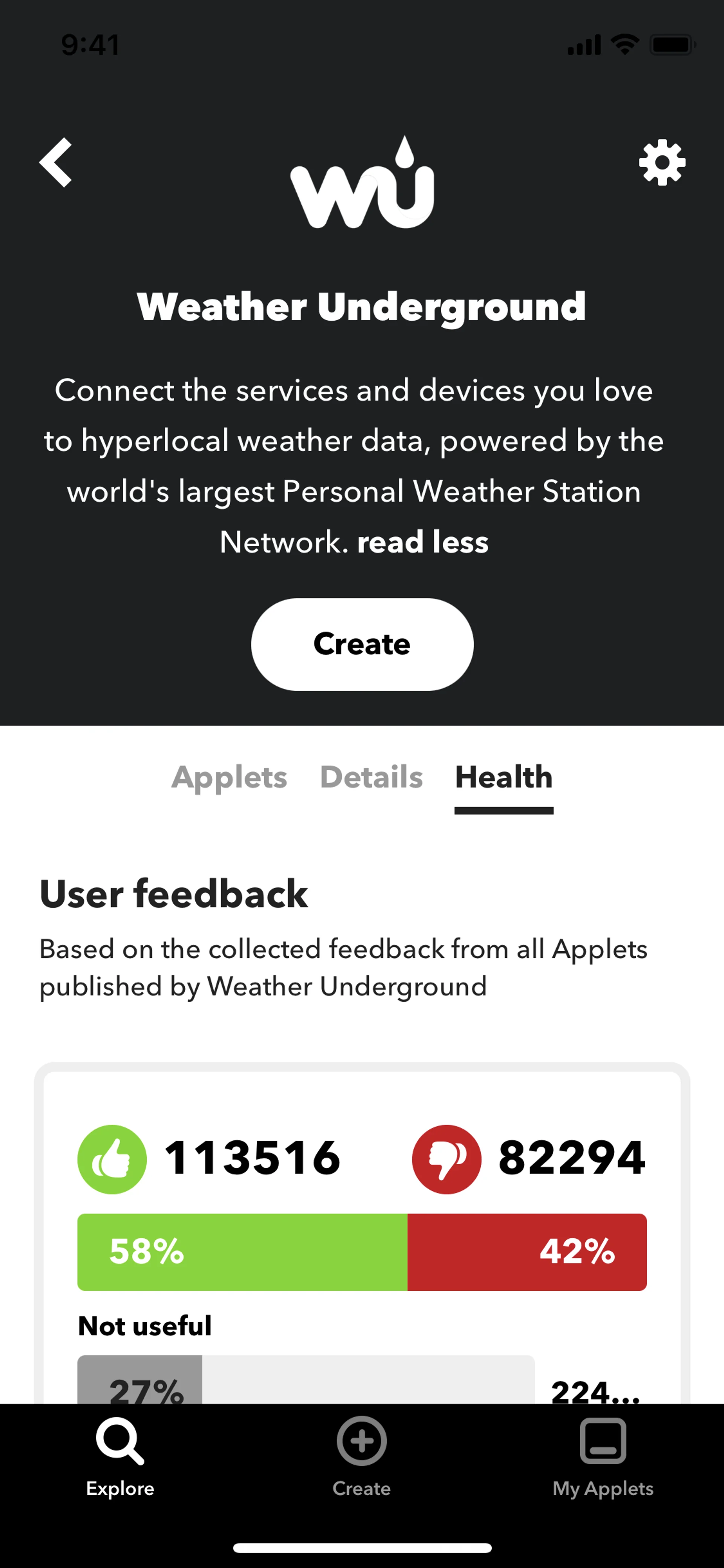Tap the white Create button
This screenshot has width=724, height=1568.
tap(362, 644)
